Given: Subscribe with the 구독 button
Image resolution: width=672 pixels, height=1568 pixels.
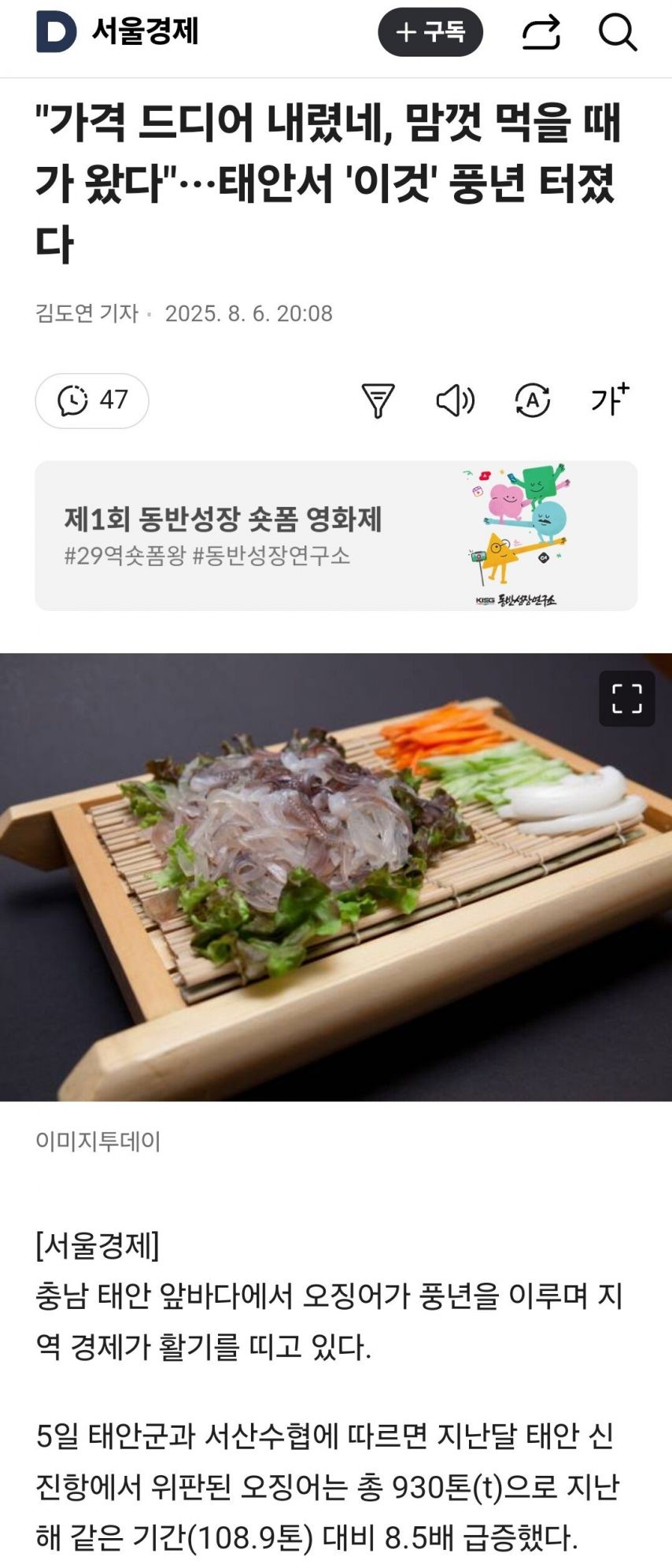Looking at the screenshot, I should 430,32.
